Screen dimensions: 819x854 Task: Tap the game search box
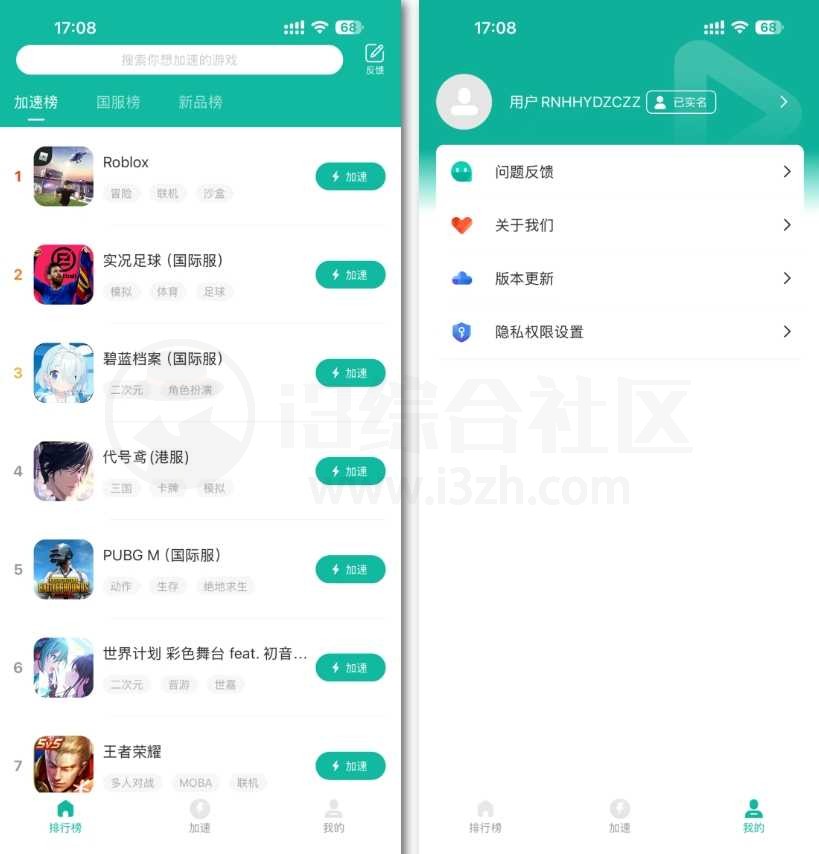click(x=180, y=60)
